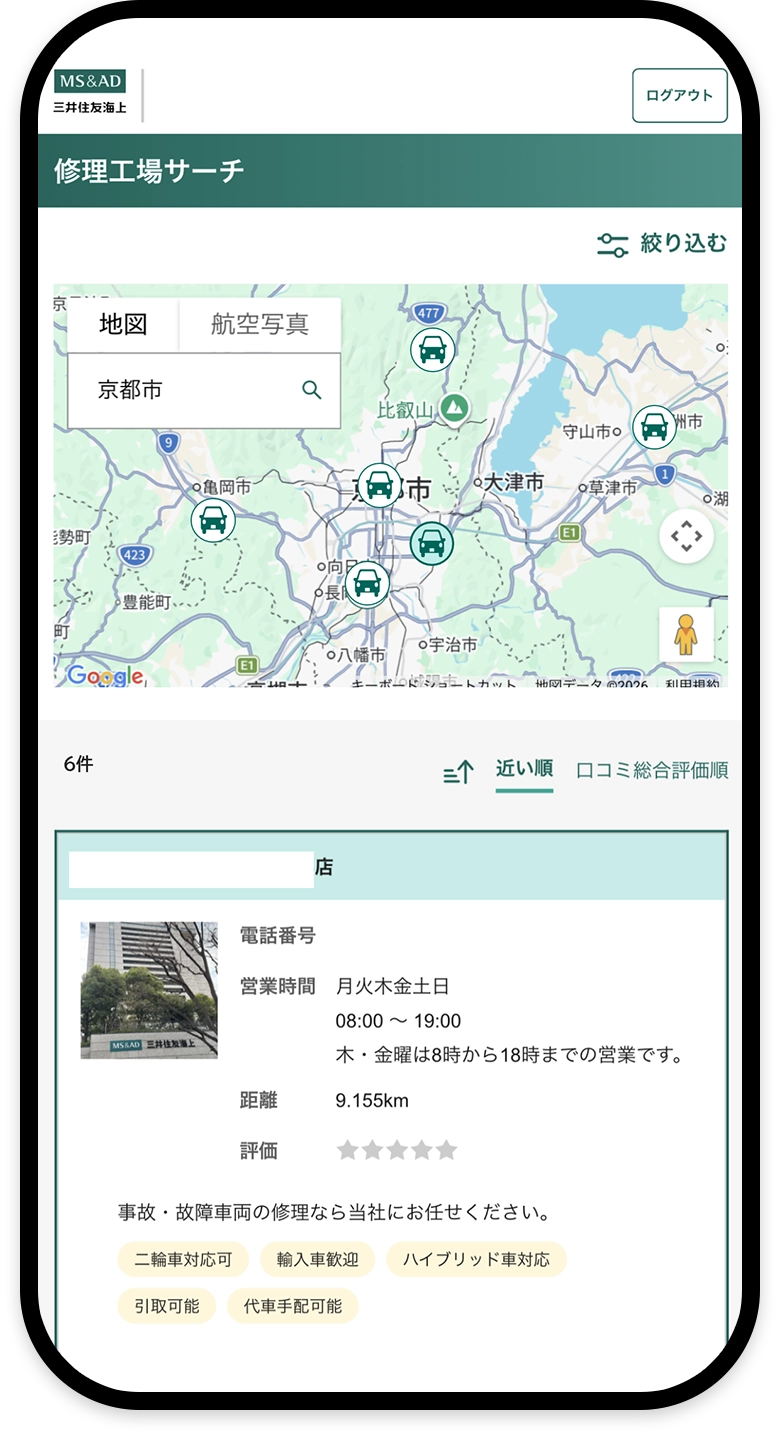Toggle the sort order arrow icon
This screenshot has width=780, height=1435.
point(457,772)
